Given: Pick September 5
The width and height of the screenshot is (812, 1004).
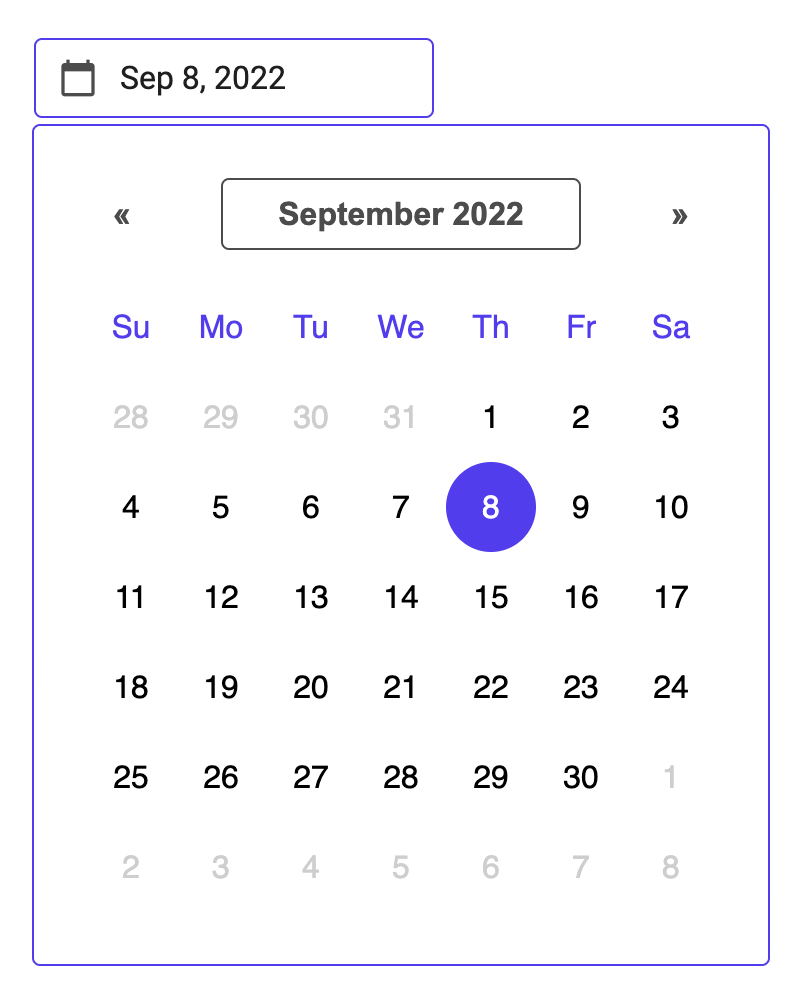Looking at the screenshot, I should 221,507.
